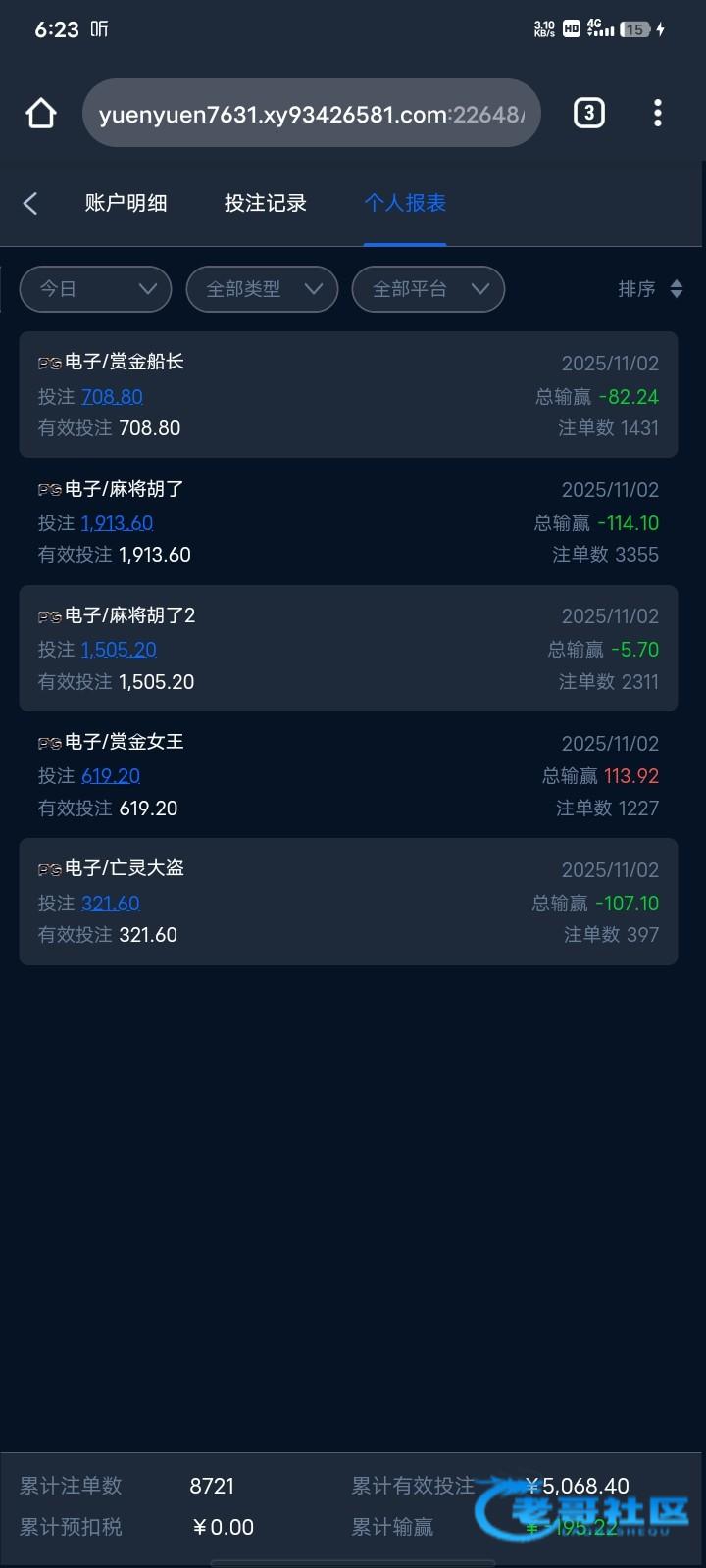Open the browser overflow menu
706x1568 pixels.
(658, 114)
